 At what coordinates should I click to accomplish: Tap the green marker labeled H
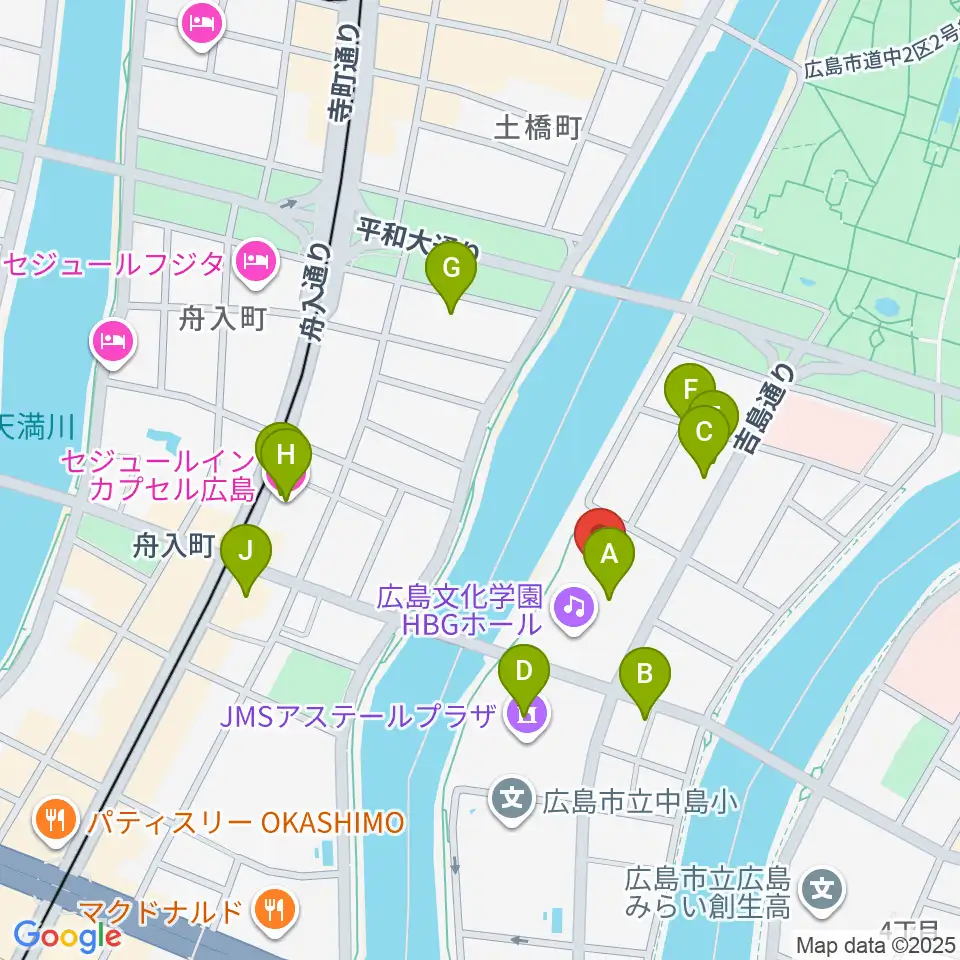[286, 457]
